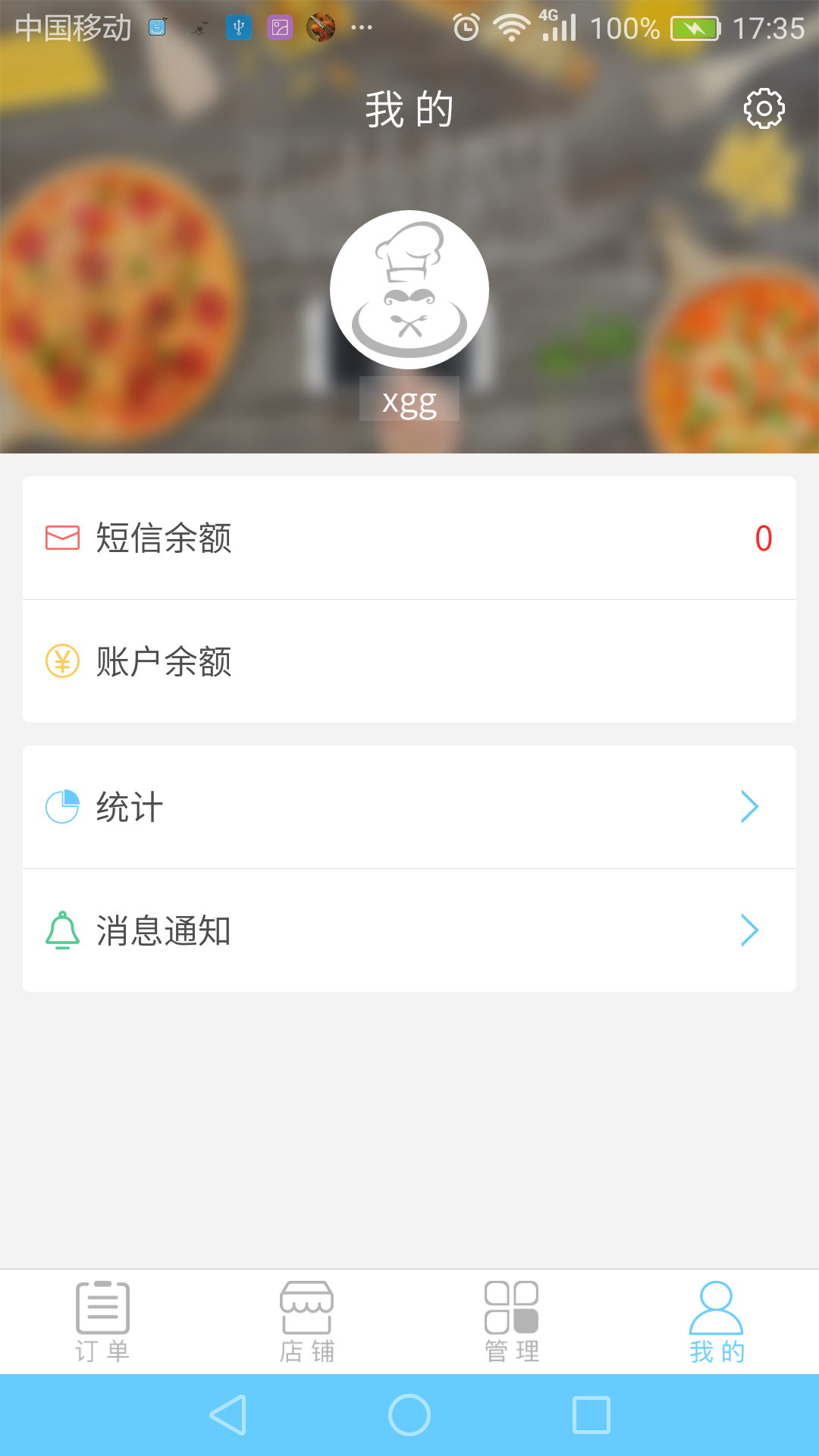Screen dimensions: 819x1456
Task: Open the 账户余额 row
Action: point(409,661)
